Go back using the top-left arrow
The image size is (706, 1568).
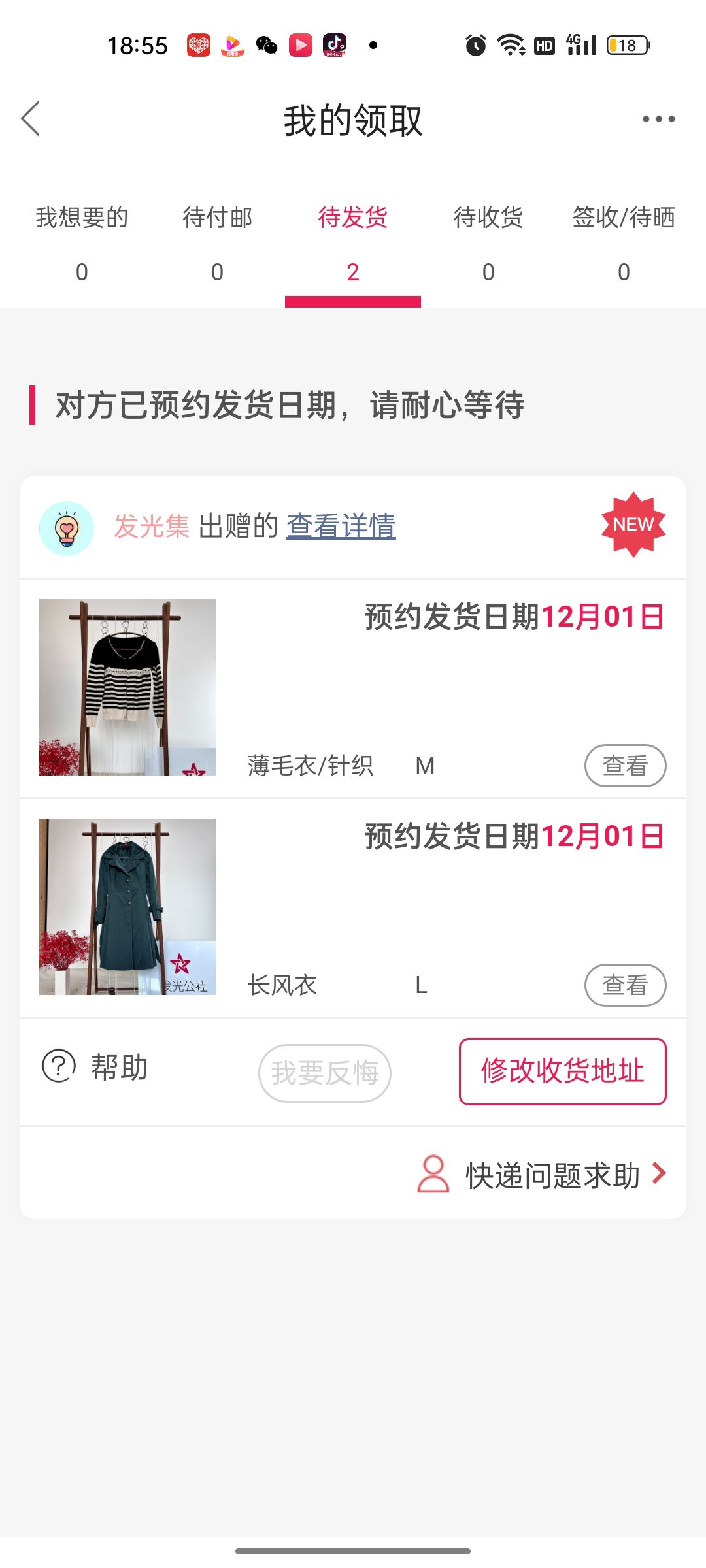[x=31, y=119]
